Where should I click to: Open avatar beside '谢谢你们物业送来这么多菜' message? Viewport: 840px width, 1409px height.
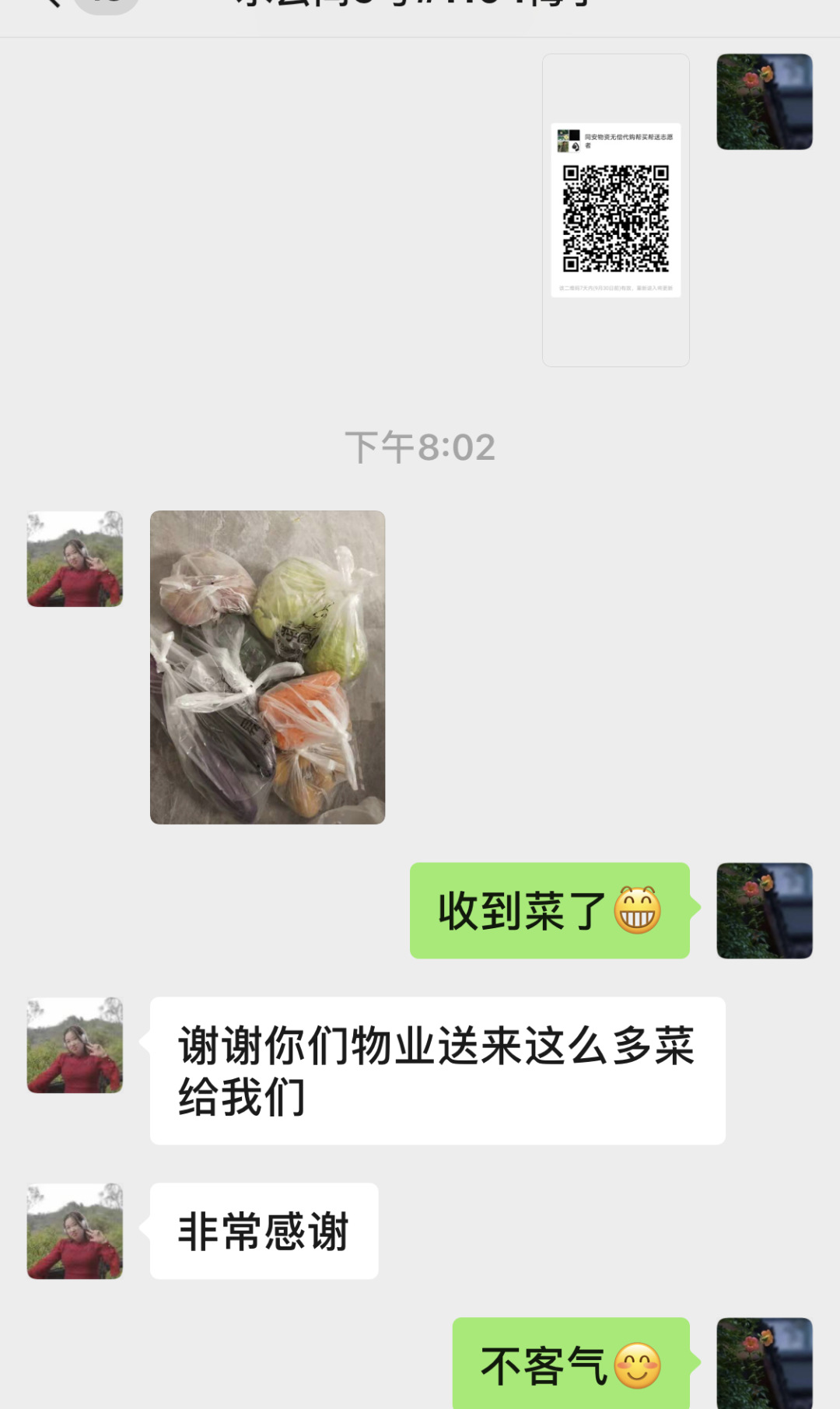point(75,1045)
